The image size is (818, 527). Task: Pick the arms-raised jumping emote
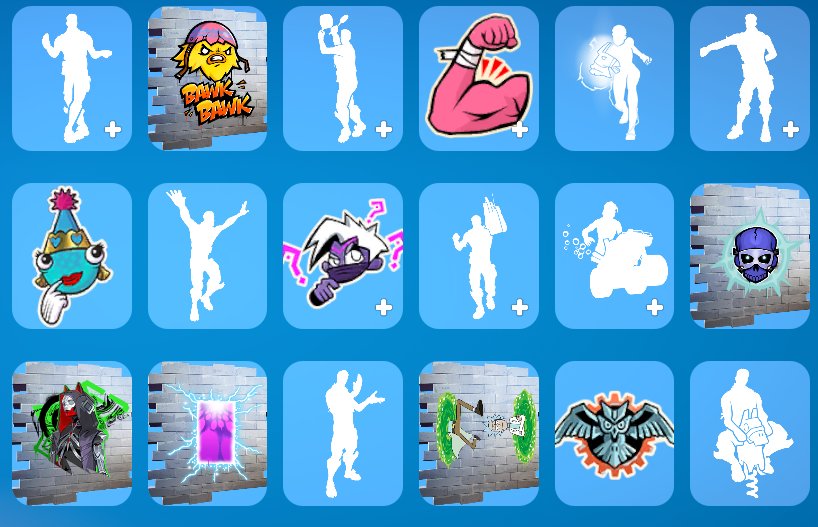pyautogui.click(x=207, y=256)
